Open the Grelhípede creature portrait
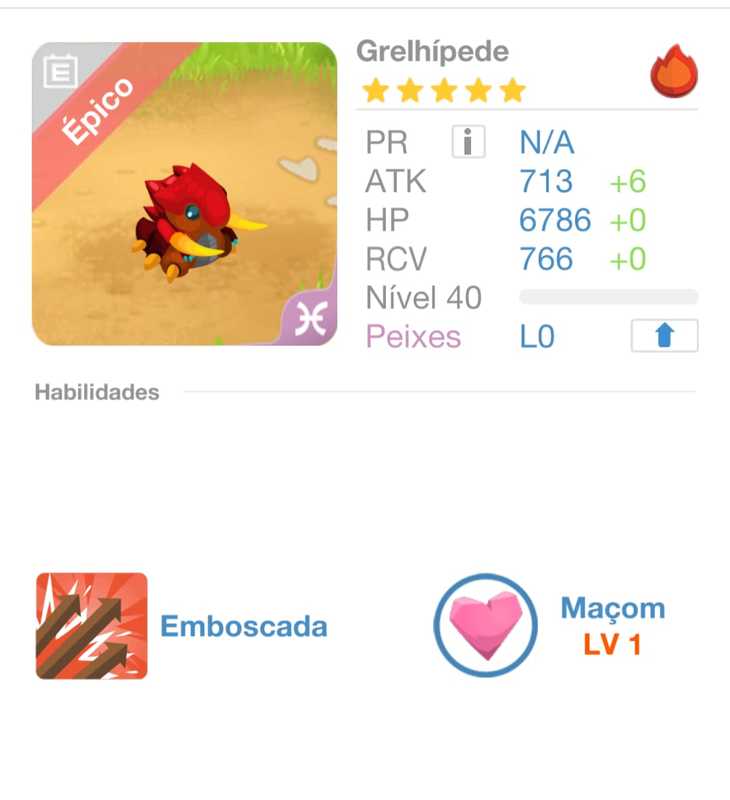 pos(184,194)
